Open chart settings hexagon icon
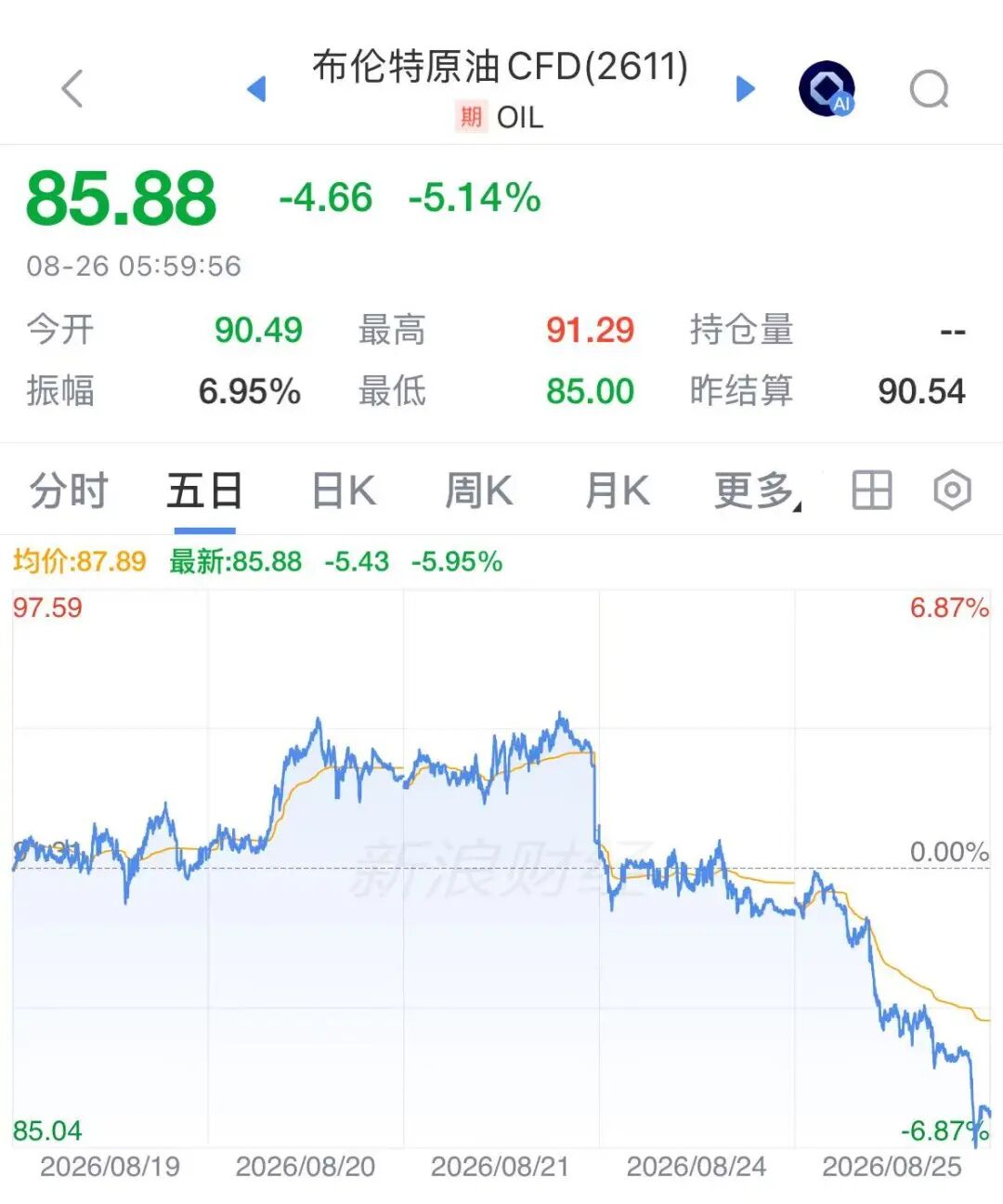Screen dimensions: 1003x1204 tap(953, 490)
